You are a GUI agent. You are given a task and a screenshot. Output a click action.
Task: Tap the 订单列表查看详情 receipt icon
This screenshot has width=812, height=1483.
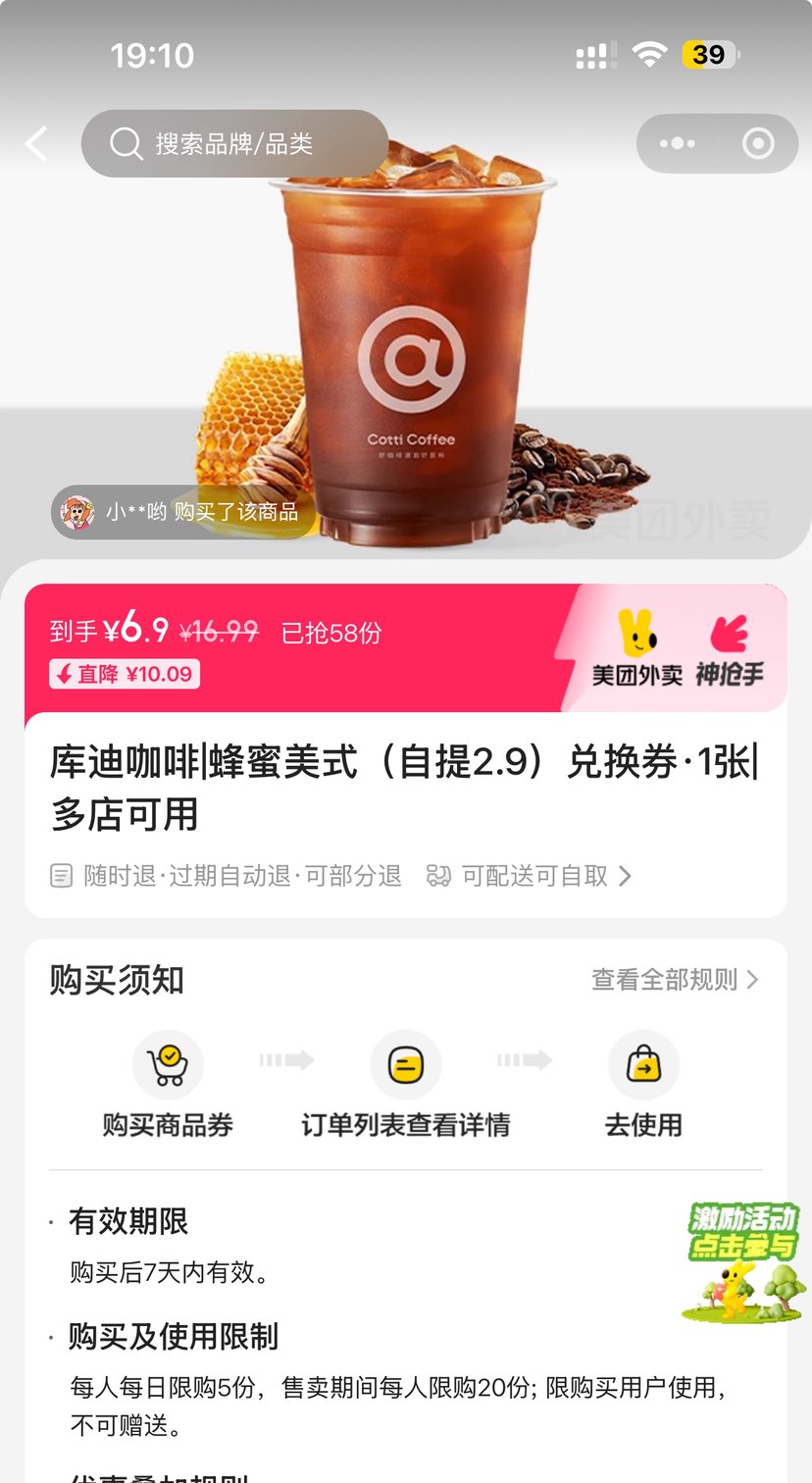point(406,1062)
